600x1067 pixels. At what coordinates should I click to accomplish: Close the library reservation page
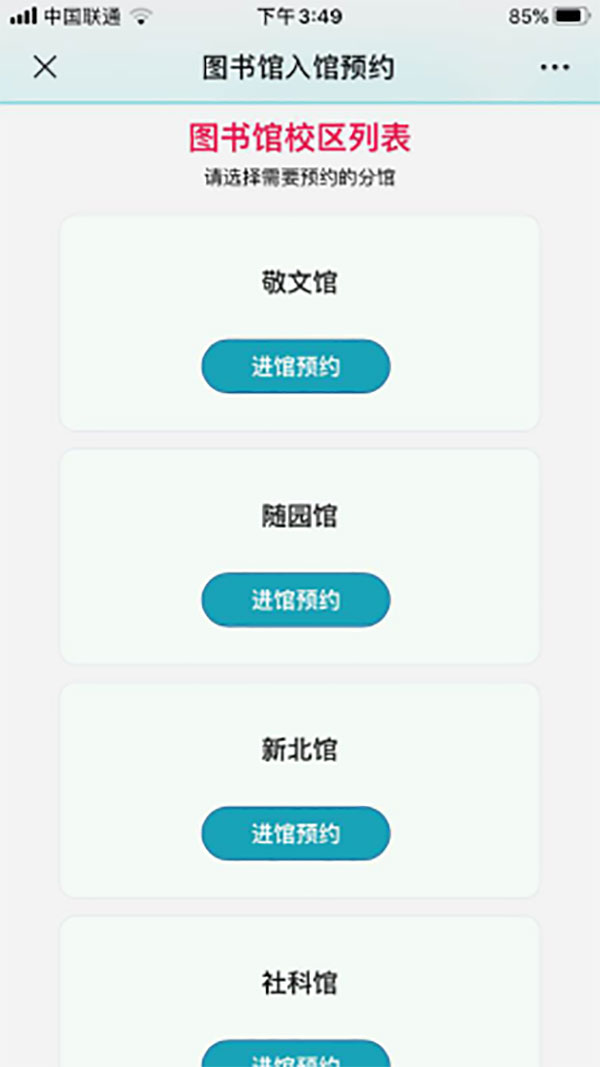(x=45, y=67)
